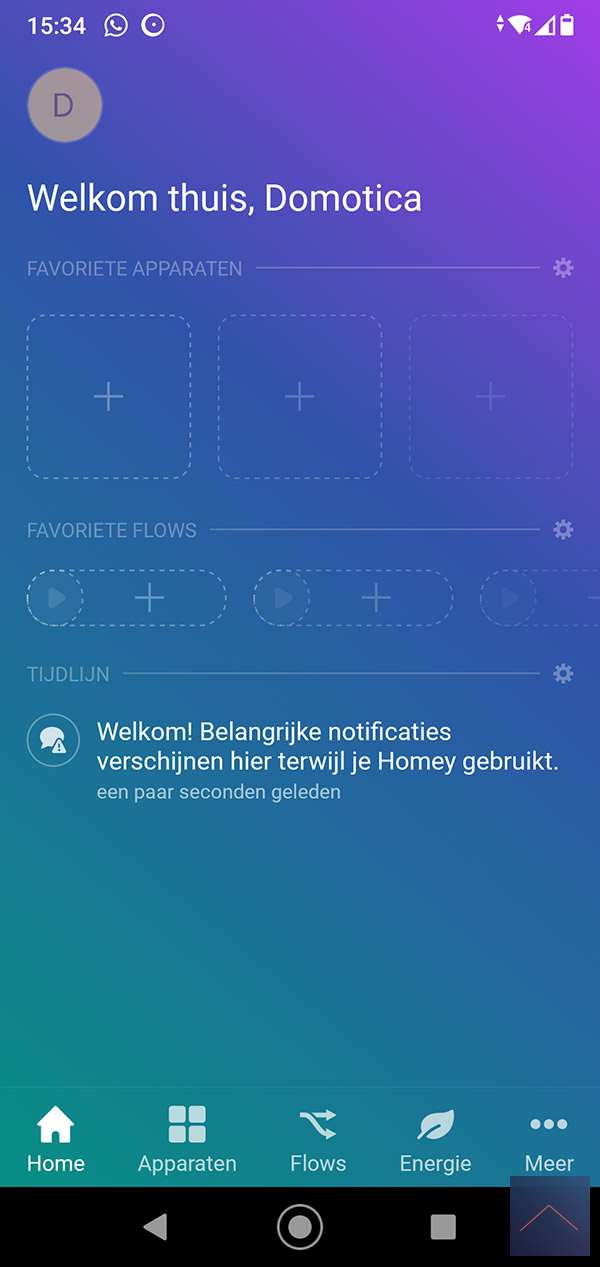Add second favorite flow
600x1267 pixels.
(376, 598)
